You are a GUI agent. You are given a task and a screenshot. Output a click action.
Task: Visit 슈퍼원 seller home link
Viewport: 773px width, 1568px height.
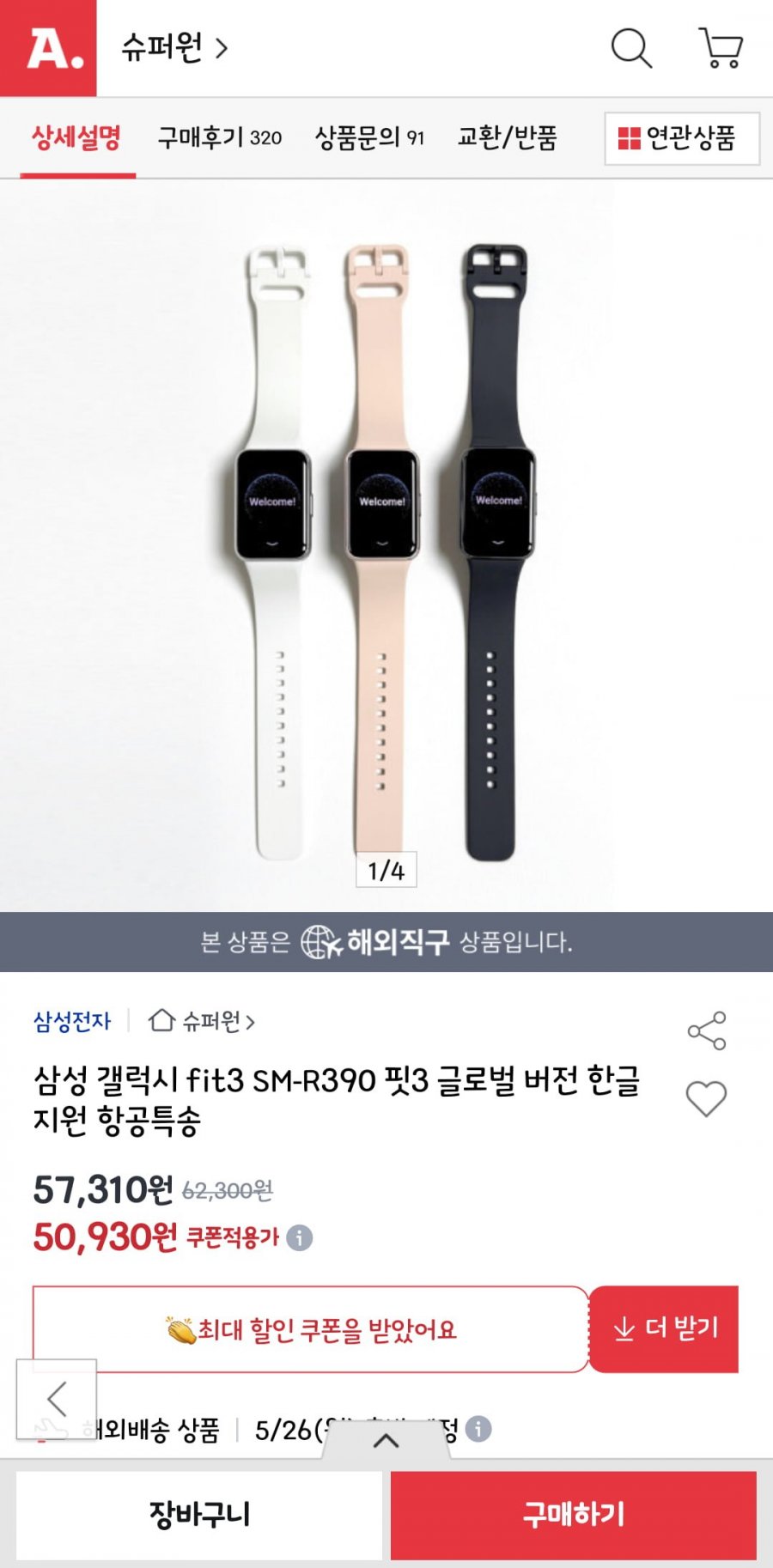(x=203, y=1022)
